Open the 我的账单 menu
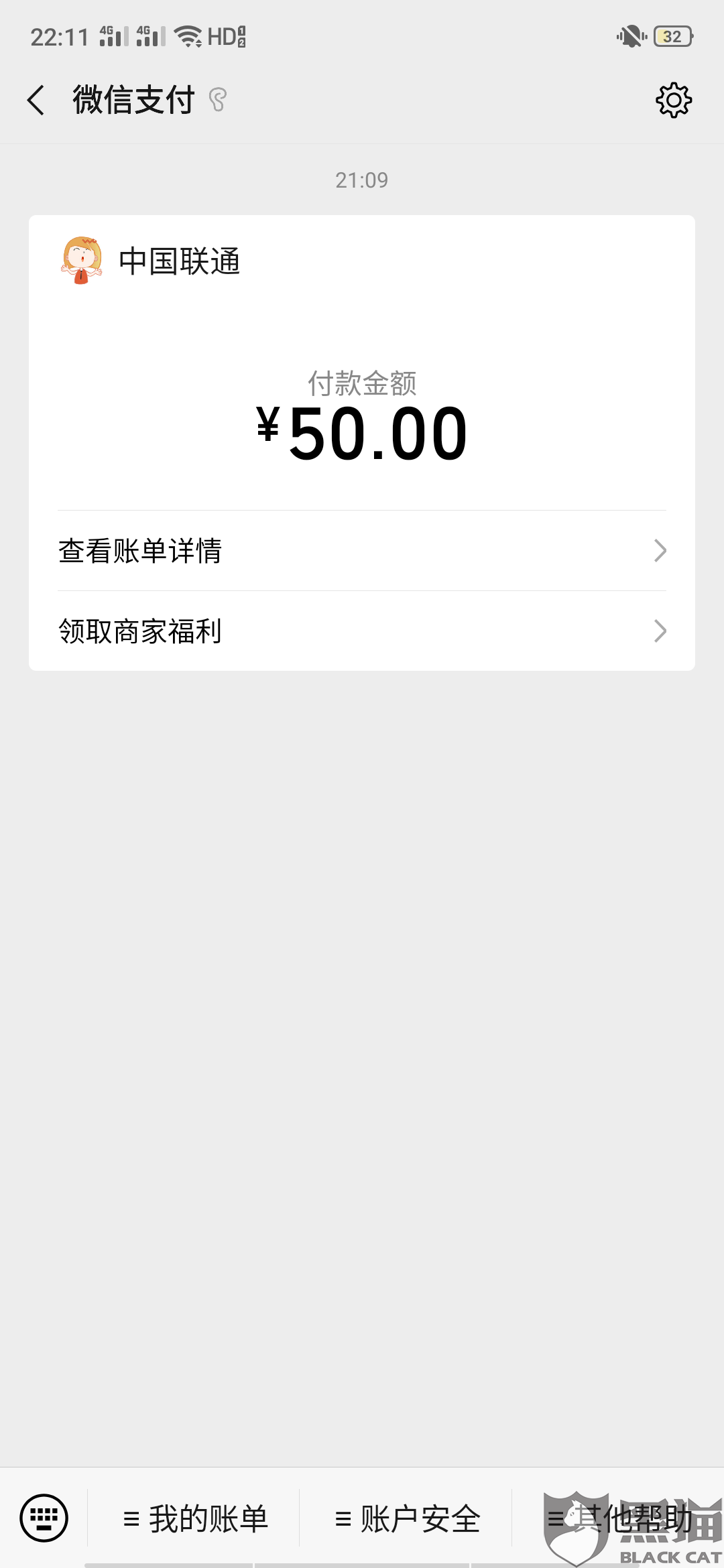 [x=196, y=1518]
